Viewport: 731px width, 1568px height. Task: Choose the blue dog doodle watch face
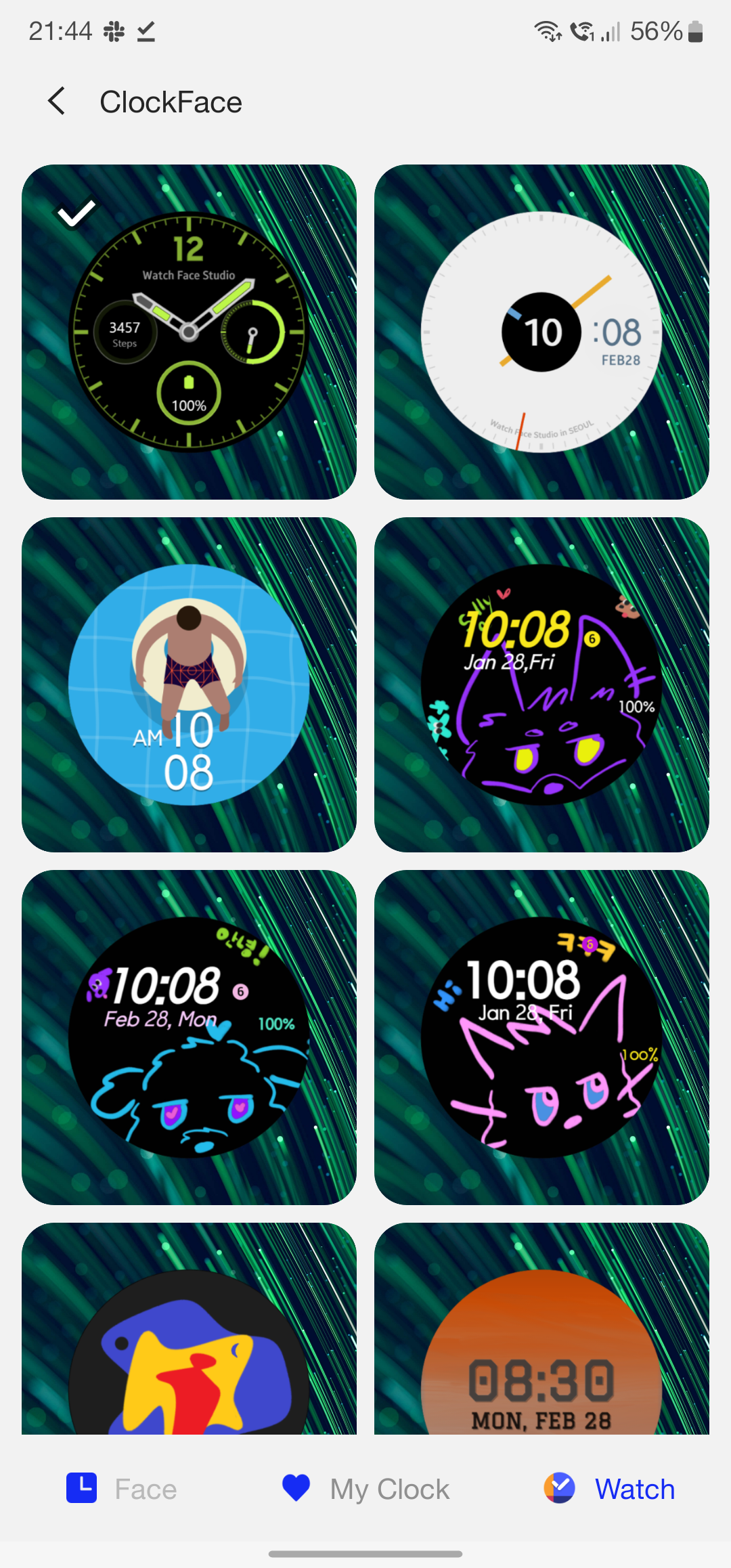coord(189,1037)
